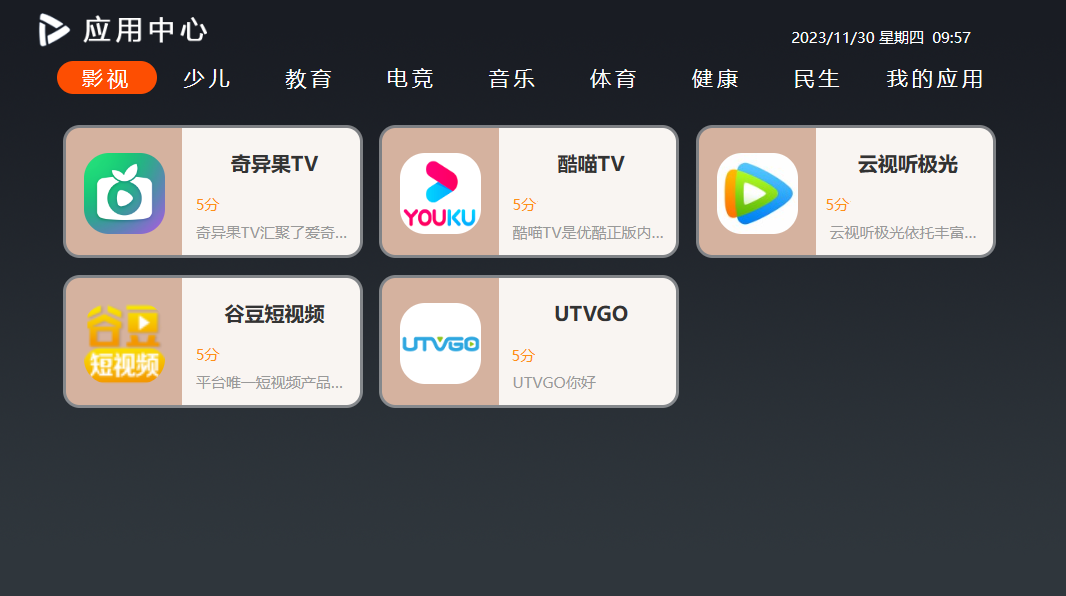Switch to the 少儿 tab

point(207,78)
